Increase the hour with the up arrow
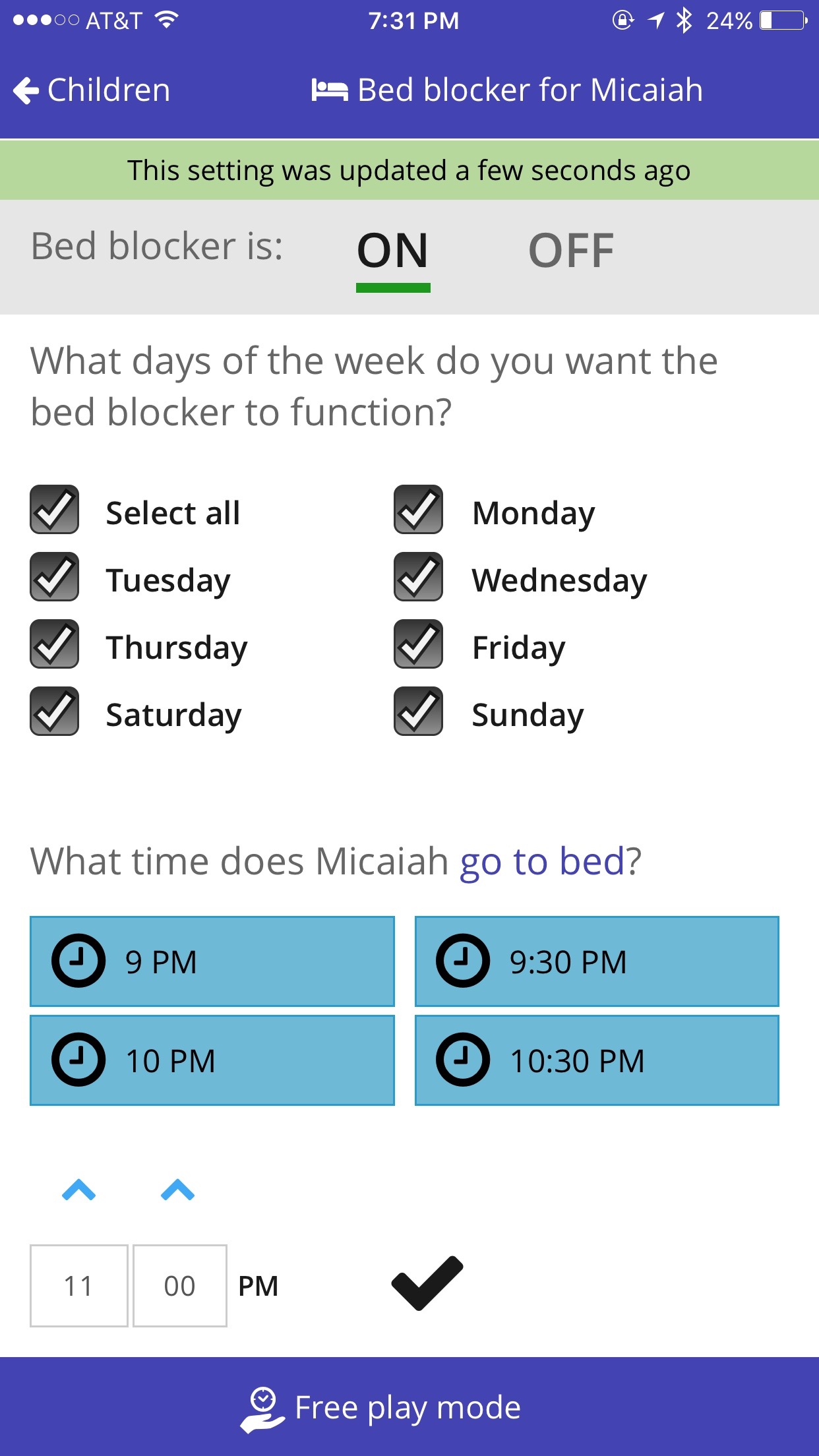 78,1190
